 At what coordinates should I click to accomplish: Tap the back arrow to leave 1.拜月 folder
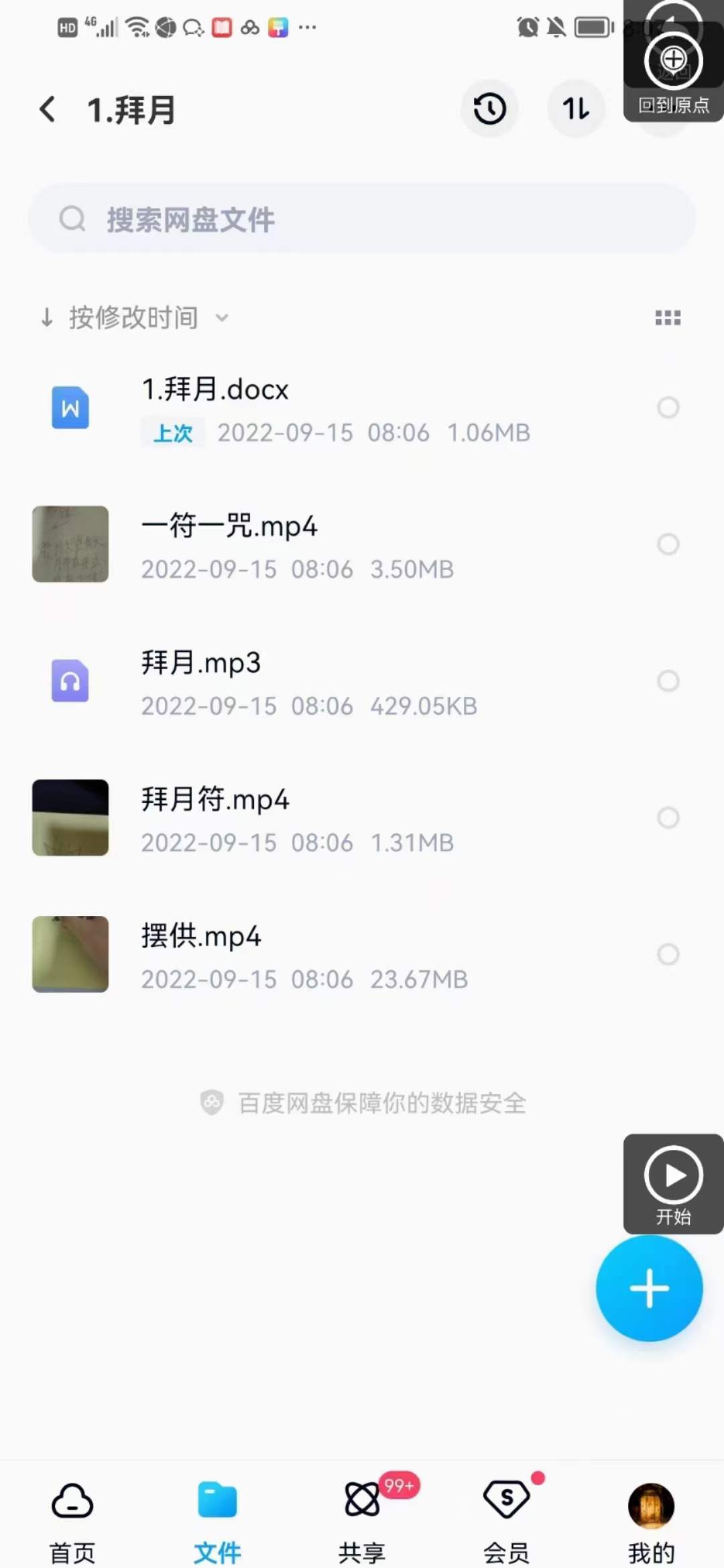pos(47,109)
